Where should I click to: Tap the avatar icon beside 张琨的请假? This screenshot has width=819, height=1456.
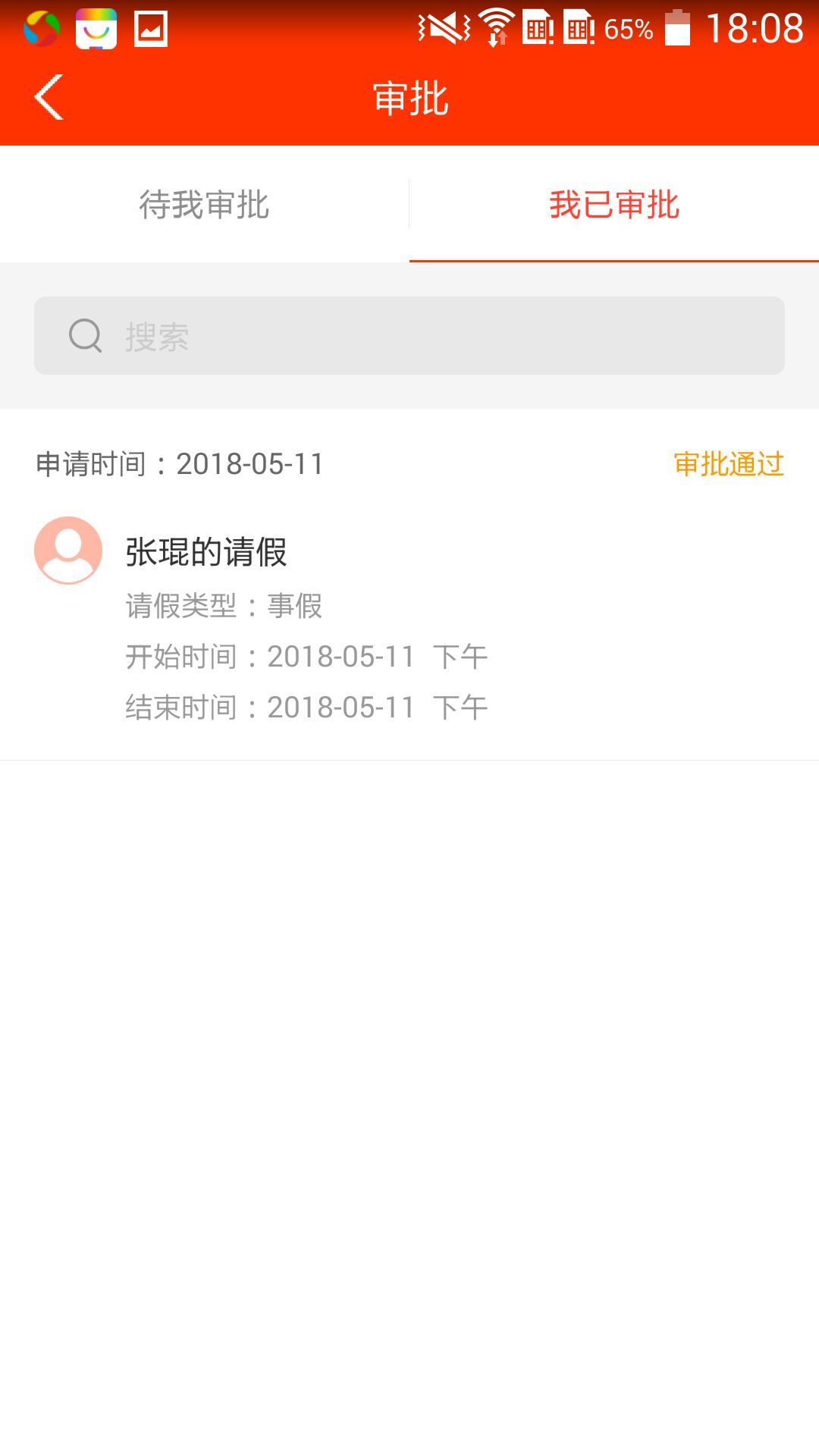click(x=67, y=551)
